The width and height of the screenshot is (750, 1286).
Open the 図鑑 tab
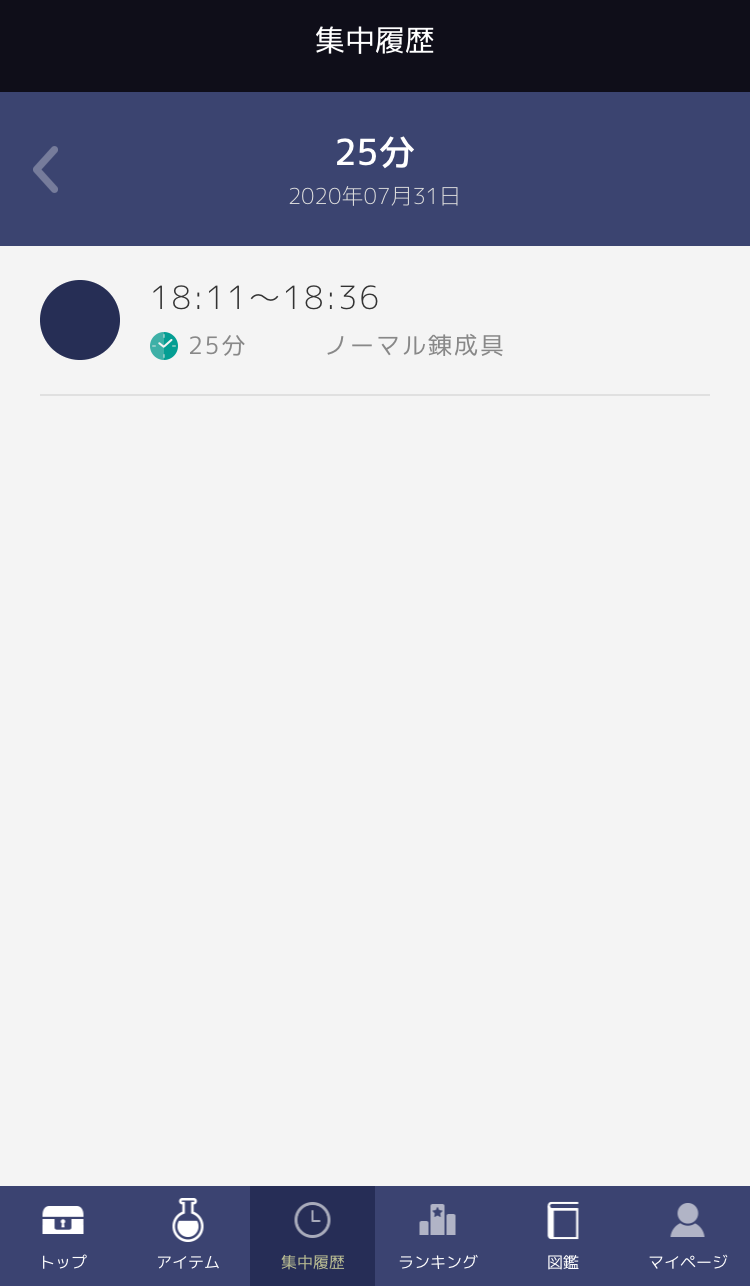[x=562, y=1236]
